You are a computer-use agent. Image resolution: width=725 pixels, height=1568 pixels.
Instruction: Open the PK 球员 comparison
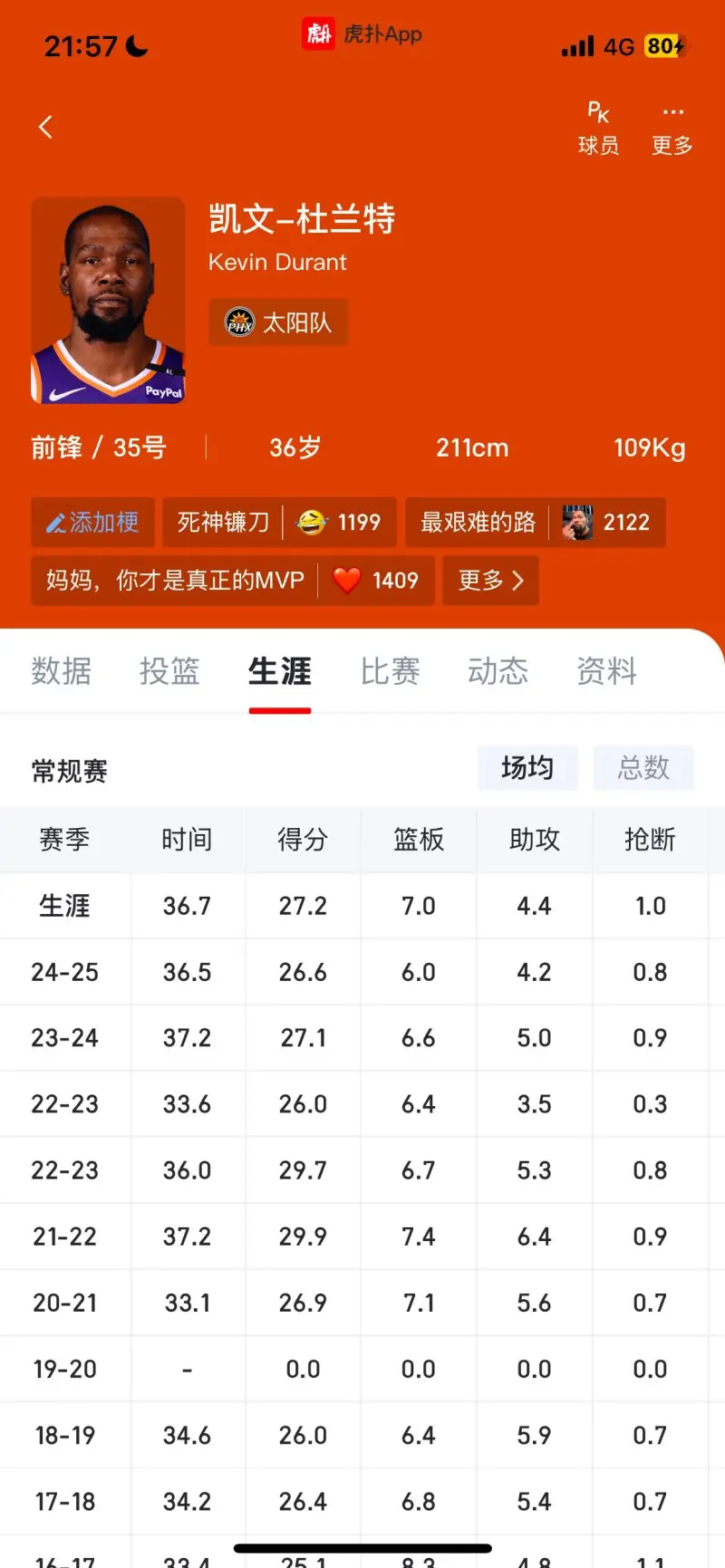[598, 129]
